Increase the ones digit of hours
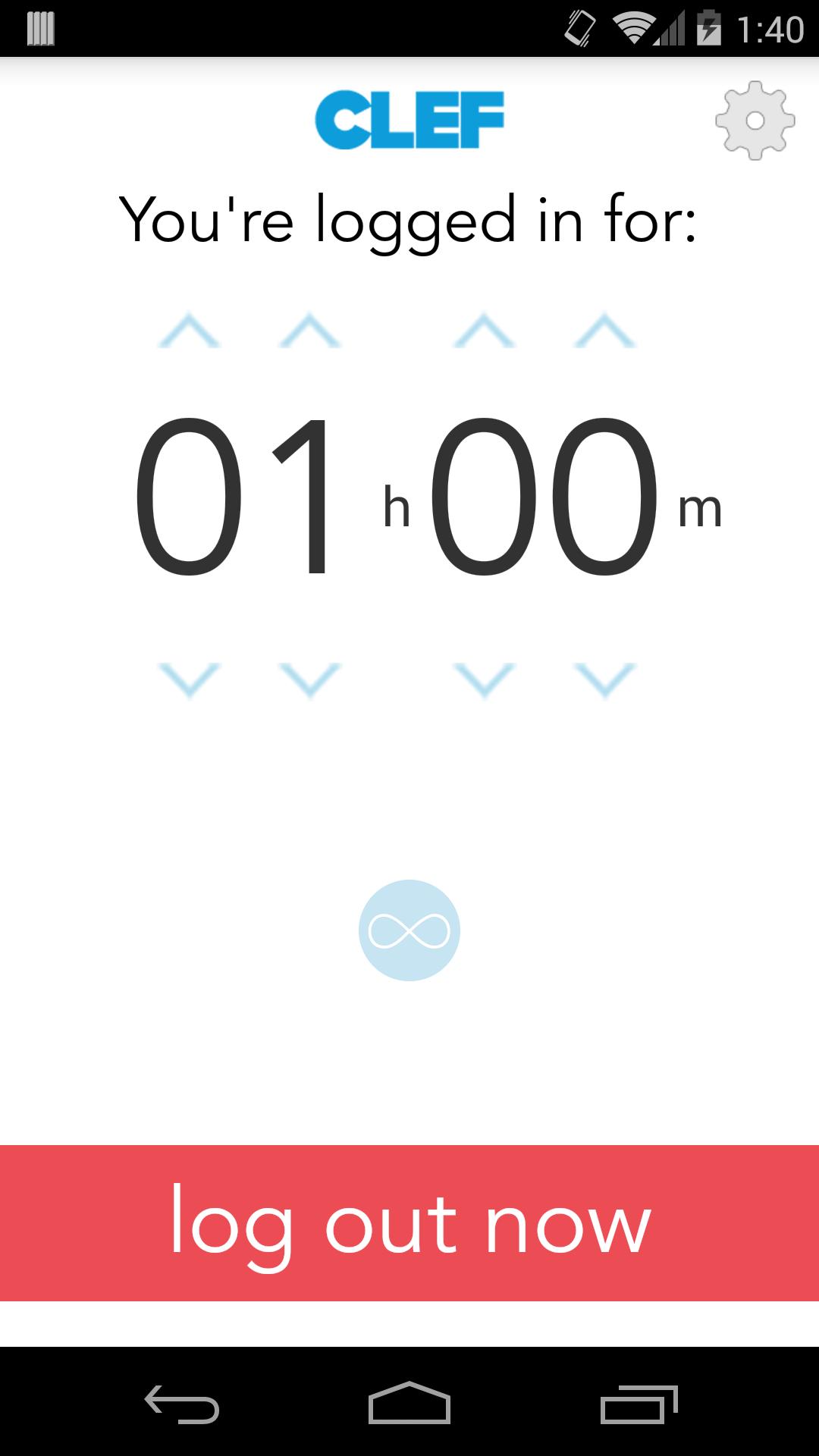The width and height of the screenshot is (819, 1456). pos(309,331)
